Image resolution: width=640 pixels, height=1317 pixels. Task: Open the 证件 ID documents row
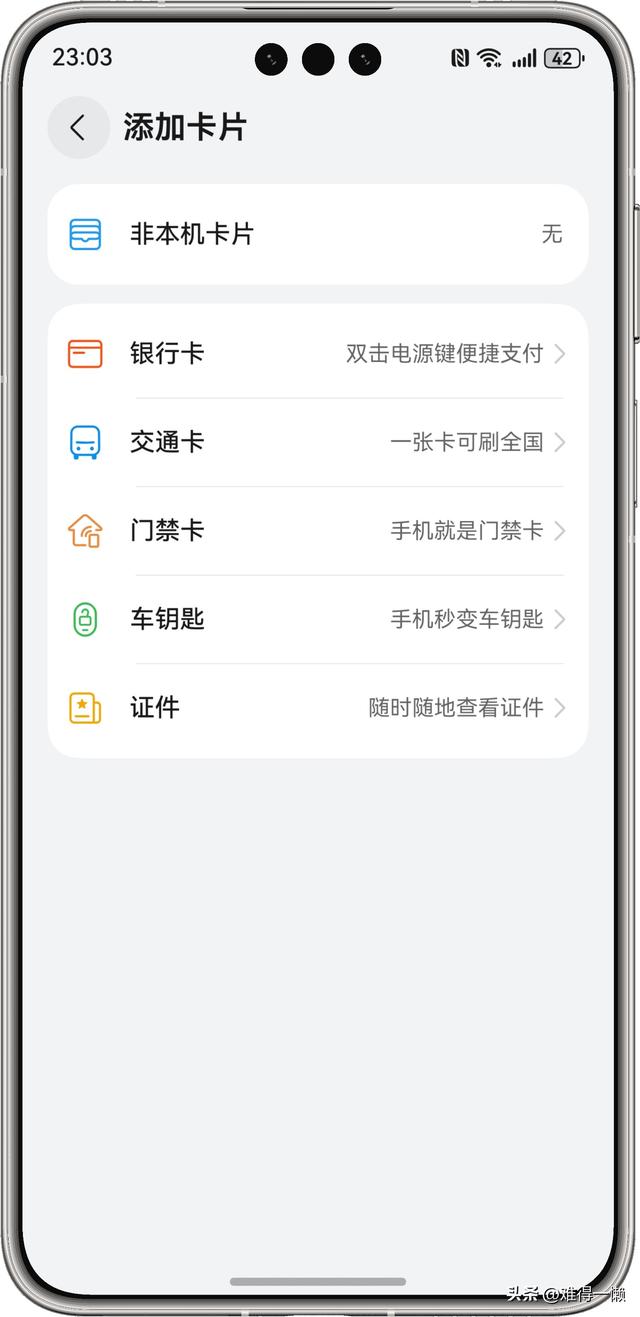pyautogui.click(x=317, y=708)
